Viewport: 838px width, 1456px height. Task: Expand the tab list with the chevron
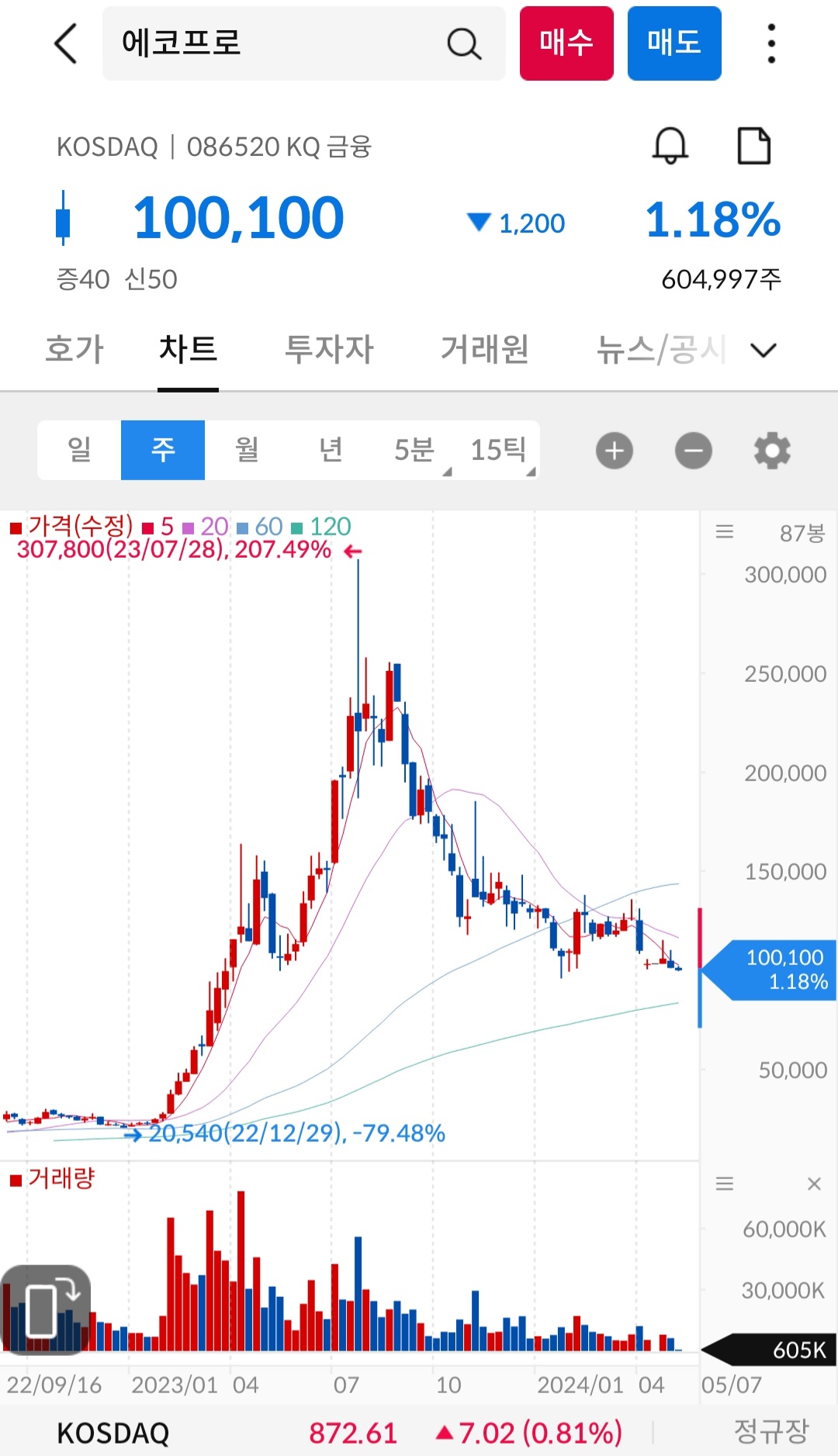click(x=764, y=351)
